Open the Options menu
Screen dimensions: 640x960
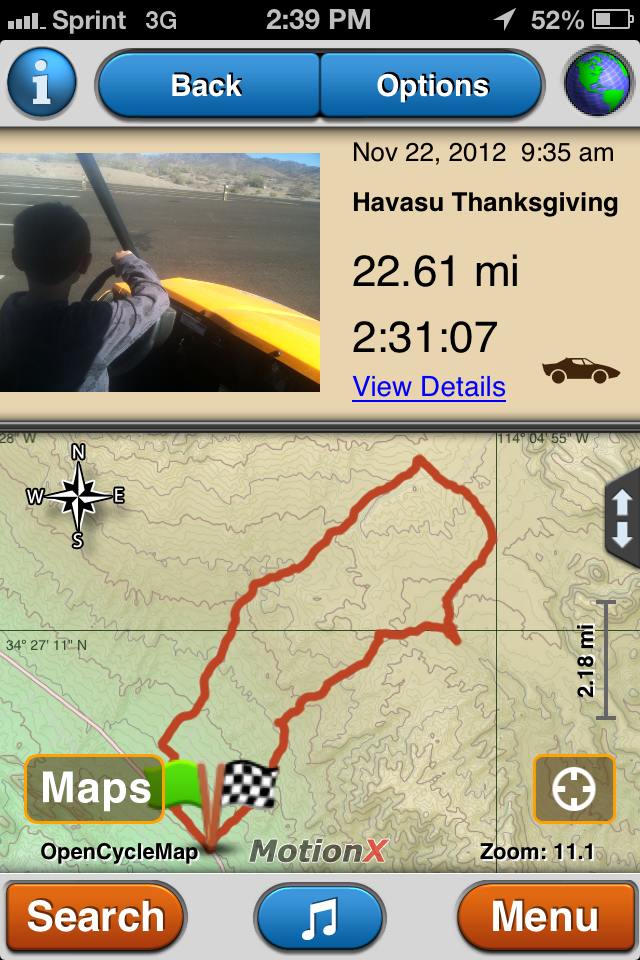point(432,85)
